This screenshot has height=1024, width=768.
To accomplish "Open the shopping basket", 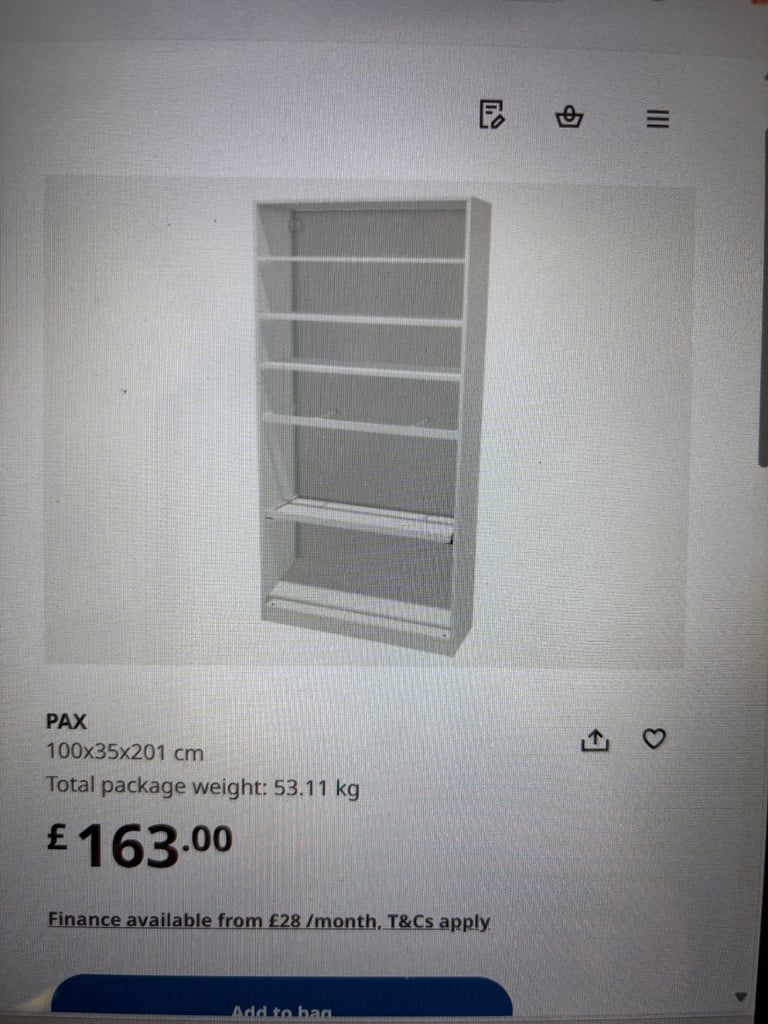I will pyautogui.click(x=569, y=118).
